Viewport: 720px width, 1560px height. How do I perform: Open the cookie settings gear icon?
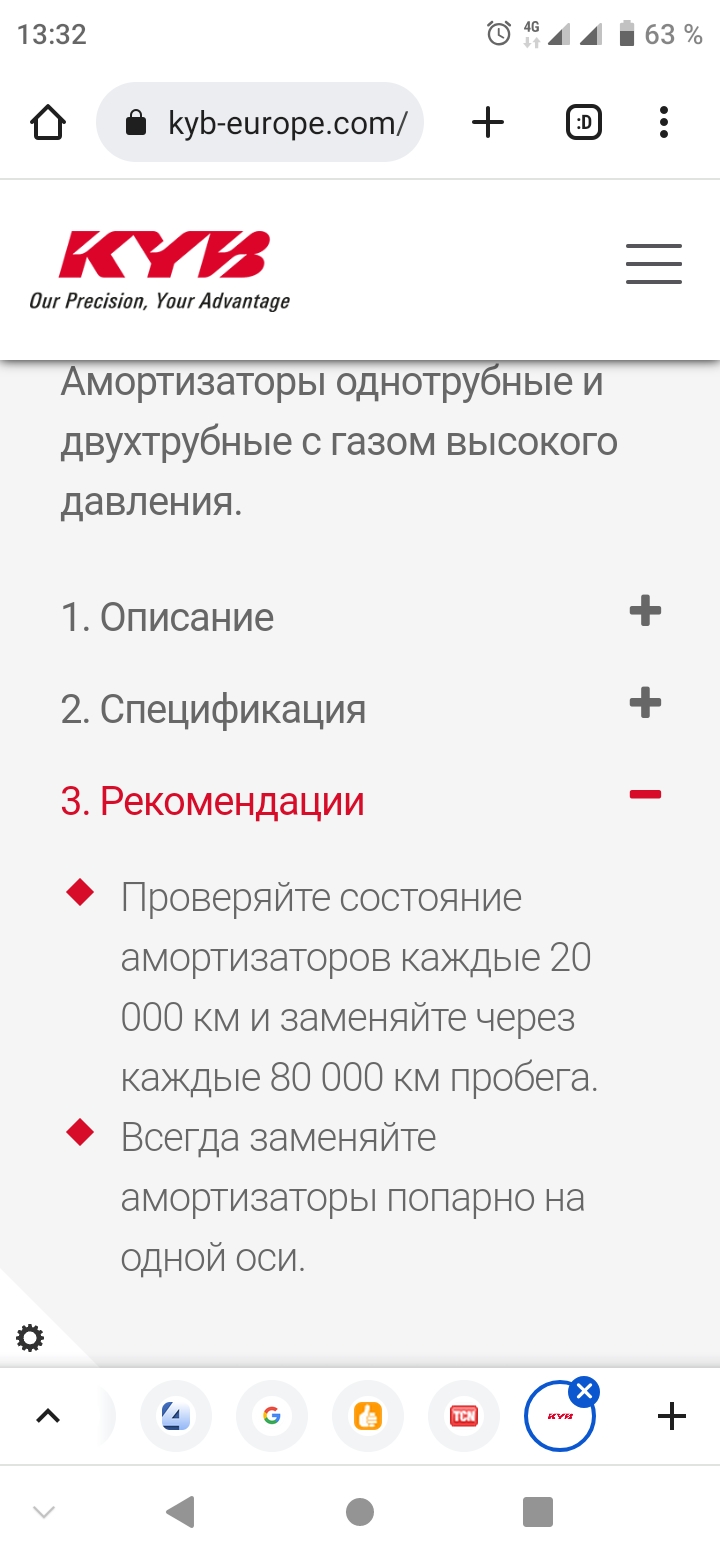(x=30, y=1338)
